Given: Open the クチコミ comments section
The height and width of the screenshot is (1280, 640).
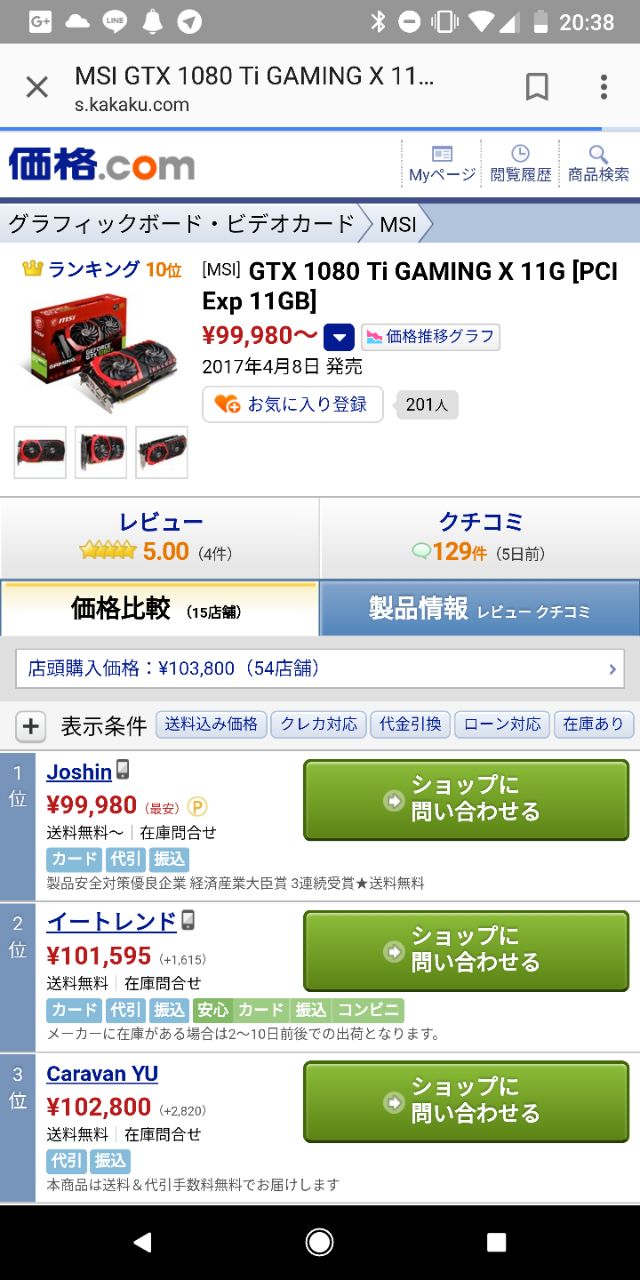Looking at the screenshot, I should click(x=480, y=536).
